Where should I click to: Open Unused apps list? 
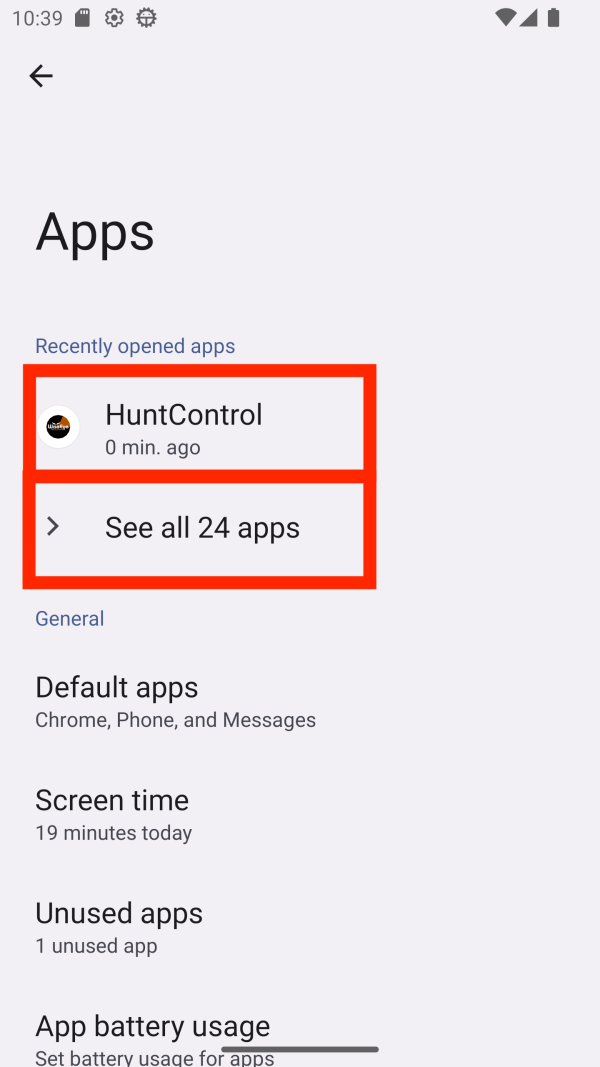pyautogui.click(x=300, y=928)
